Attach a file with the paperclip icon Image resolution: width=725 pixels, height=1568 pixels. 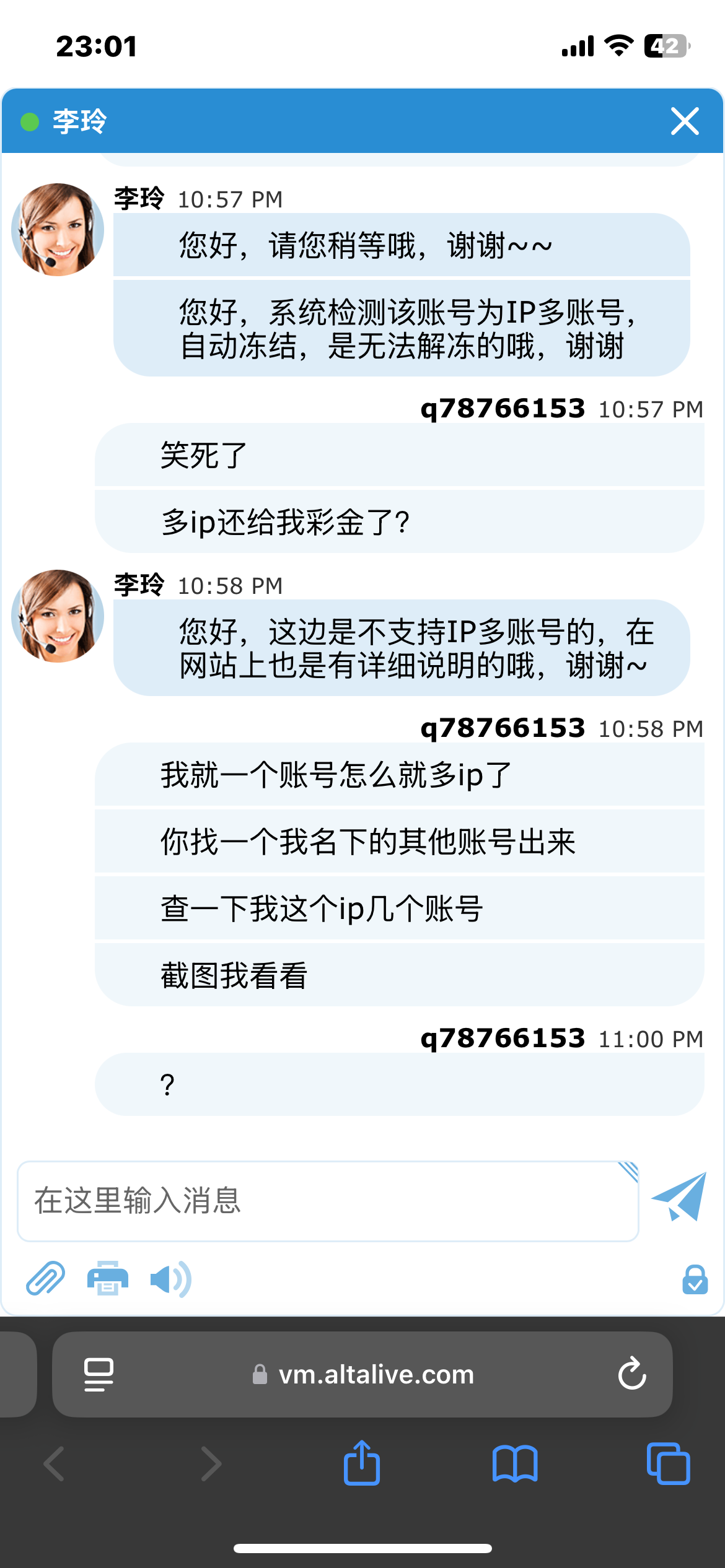[45, 1279]
